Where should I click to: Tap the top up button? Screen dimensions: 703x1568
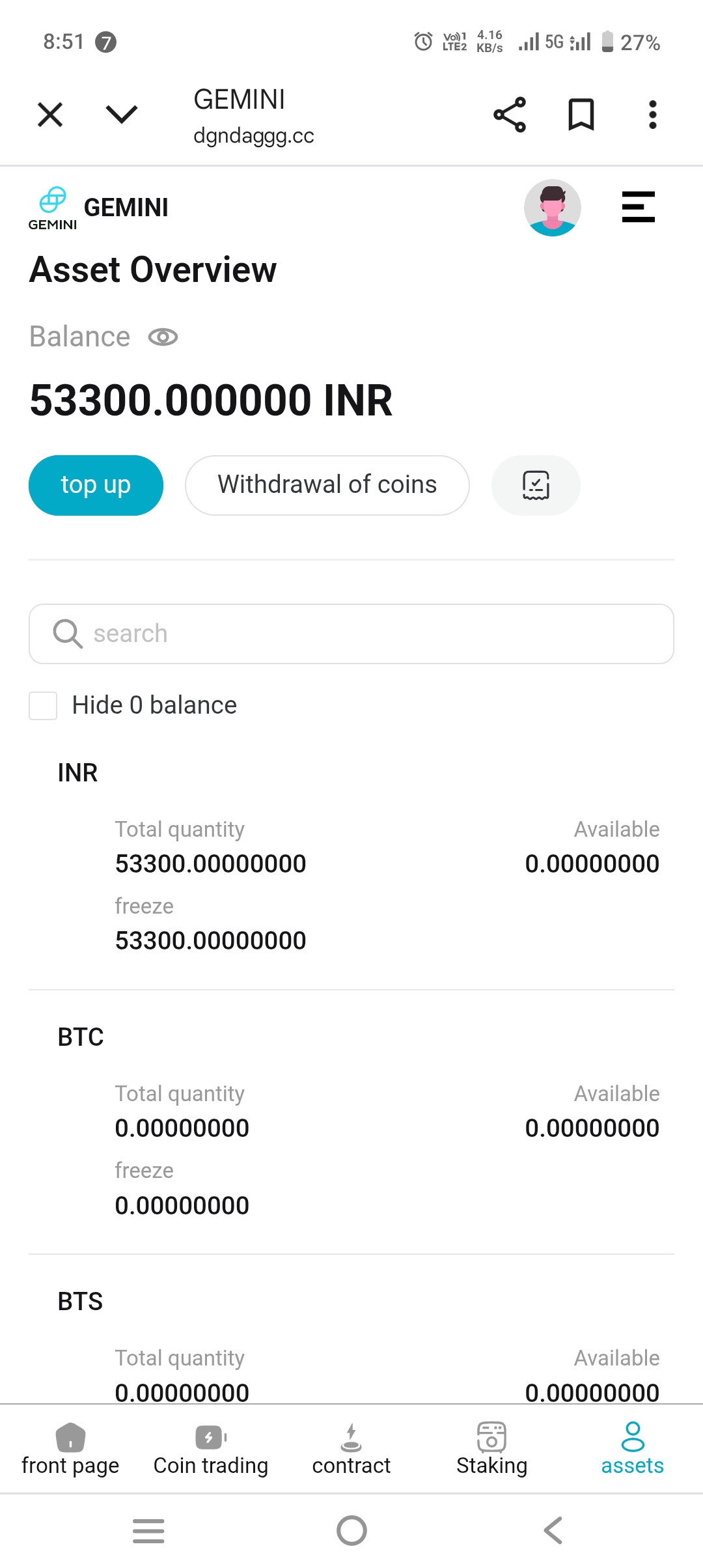pos(96,485)
